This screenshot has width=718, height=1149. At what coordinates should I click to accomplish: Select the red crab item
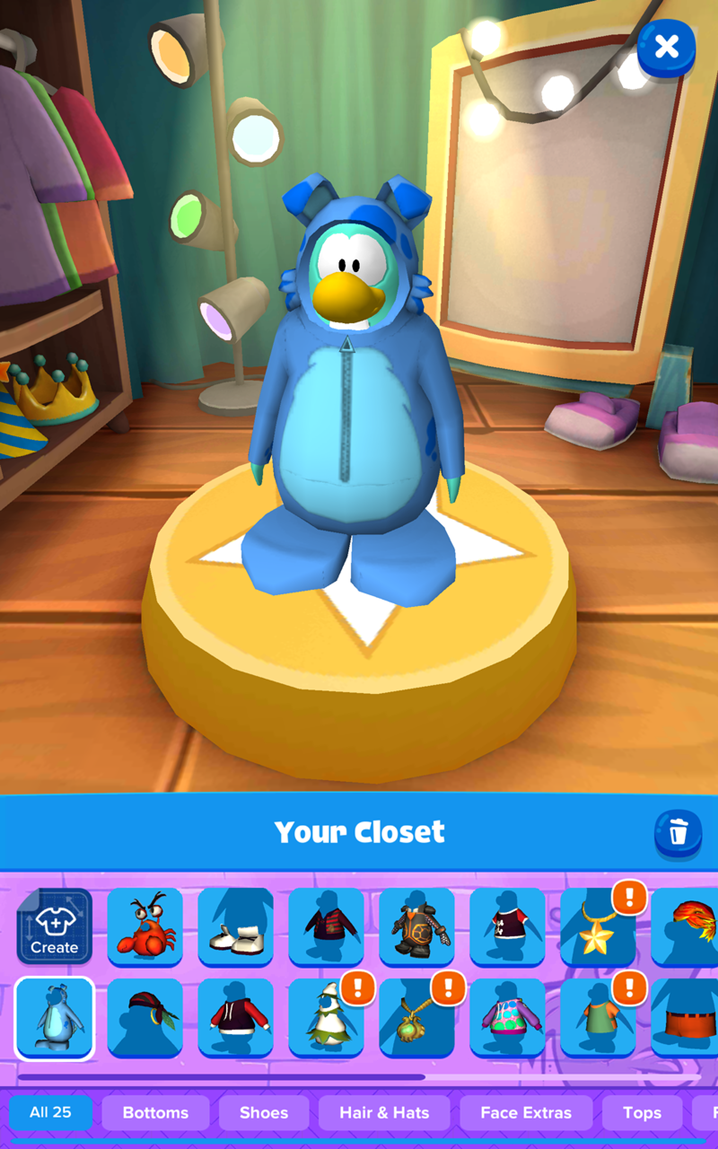(x=145, y=926)
